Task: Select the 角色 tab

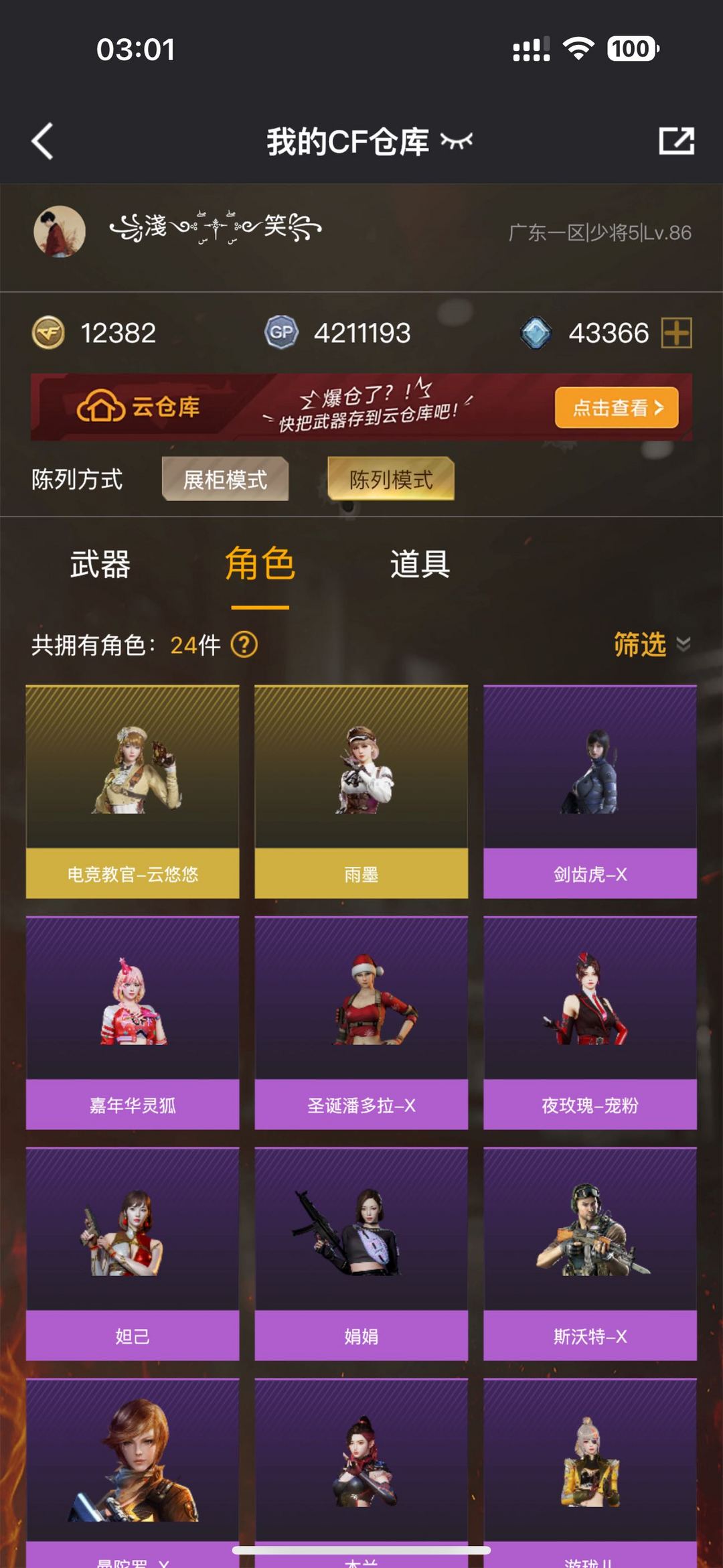Action: [260, 564]
